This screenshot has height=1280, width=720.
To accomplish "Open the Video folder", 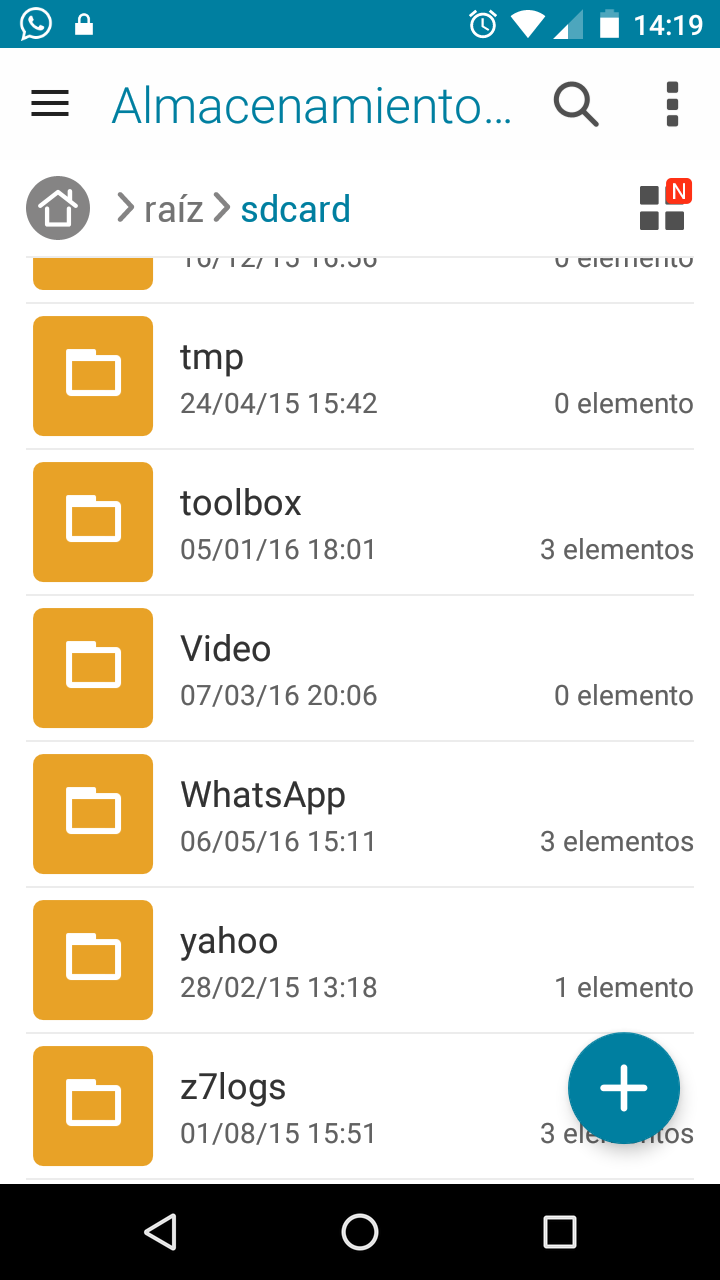I will (x=360, y=669).
